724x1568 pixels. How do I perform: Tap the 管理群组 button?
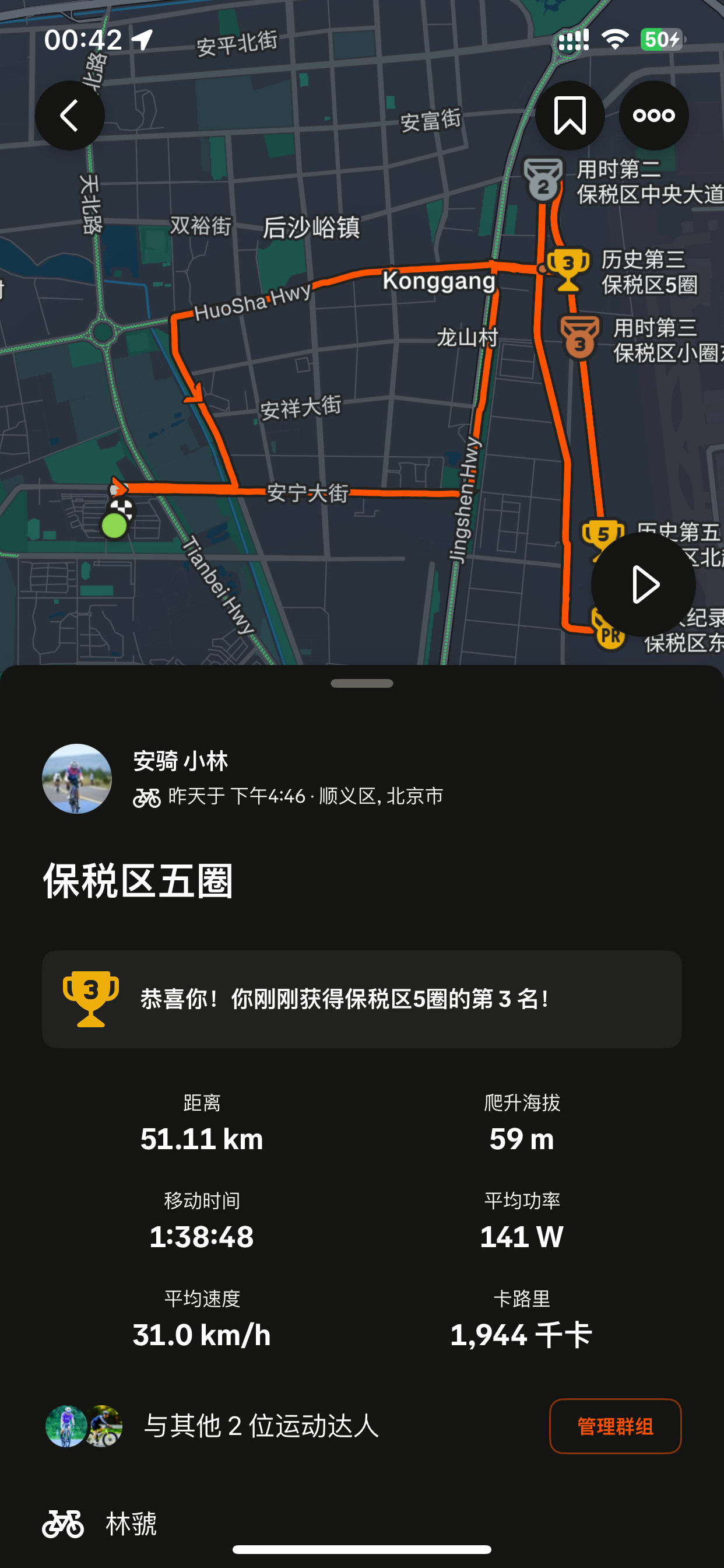click(x=614, y=1426)
